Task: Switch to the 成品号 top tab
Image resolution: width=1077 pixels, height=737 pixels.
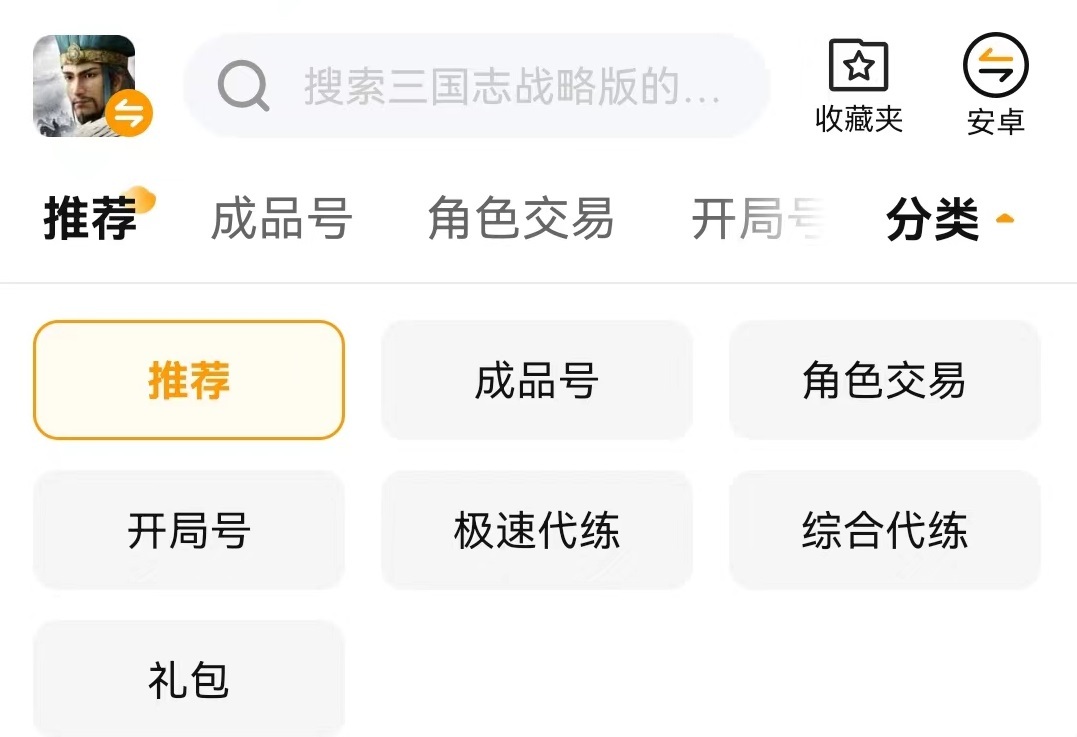Action: (281, 219)
